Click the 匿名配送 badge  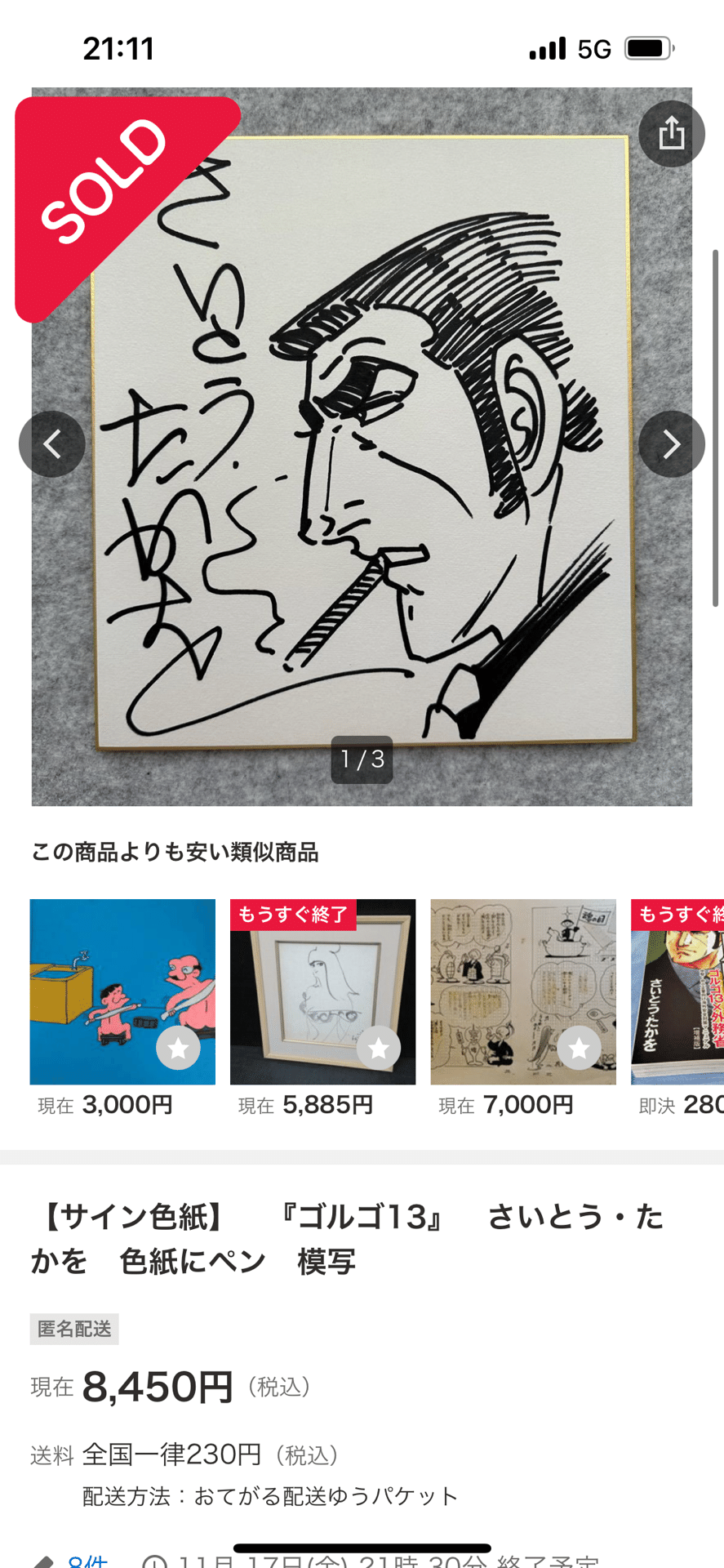73,1329
